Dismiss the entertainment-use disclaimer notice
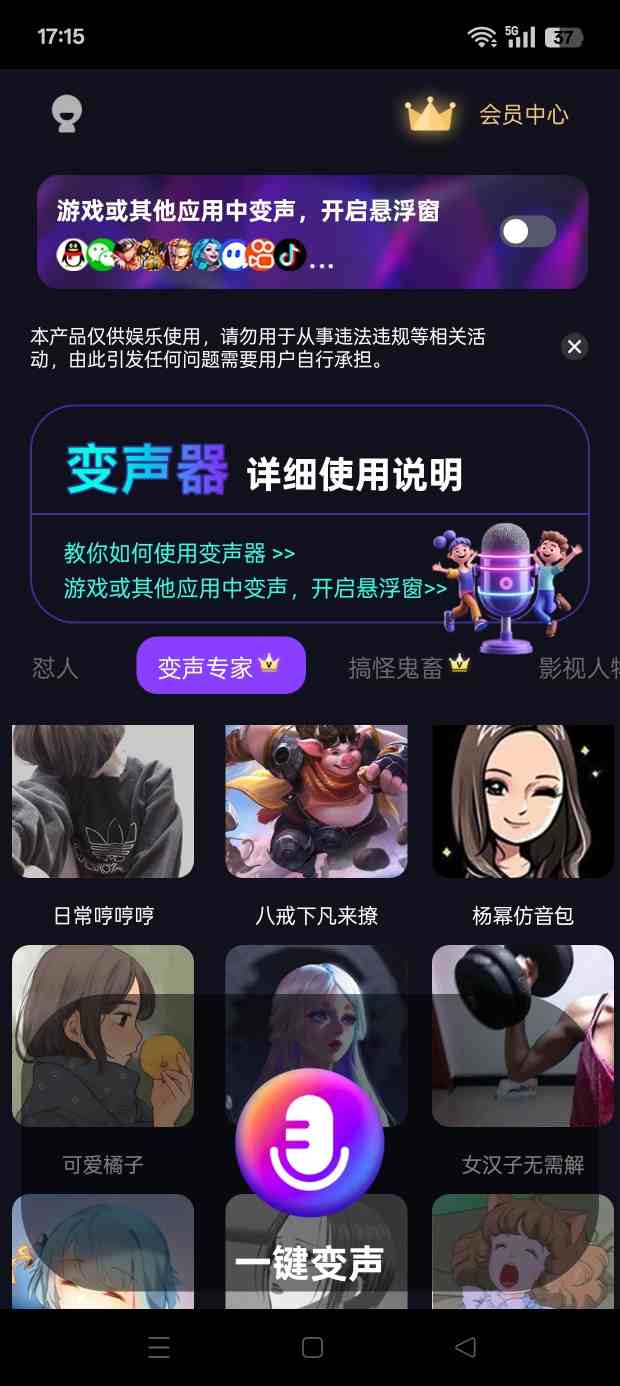Viewport: 620px width, 1386px height. (574, 346)
